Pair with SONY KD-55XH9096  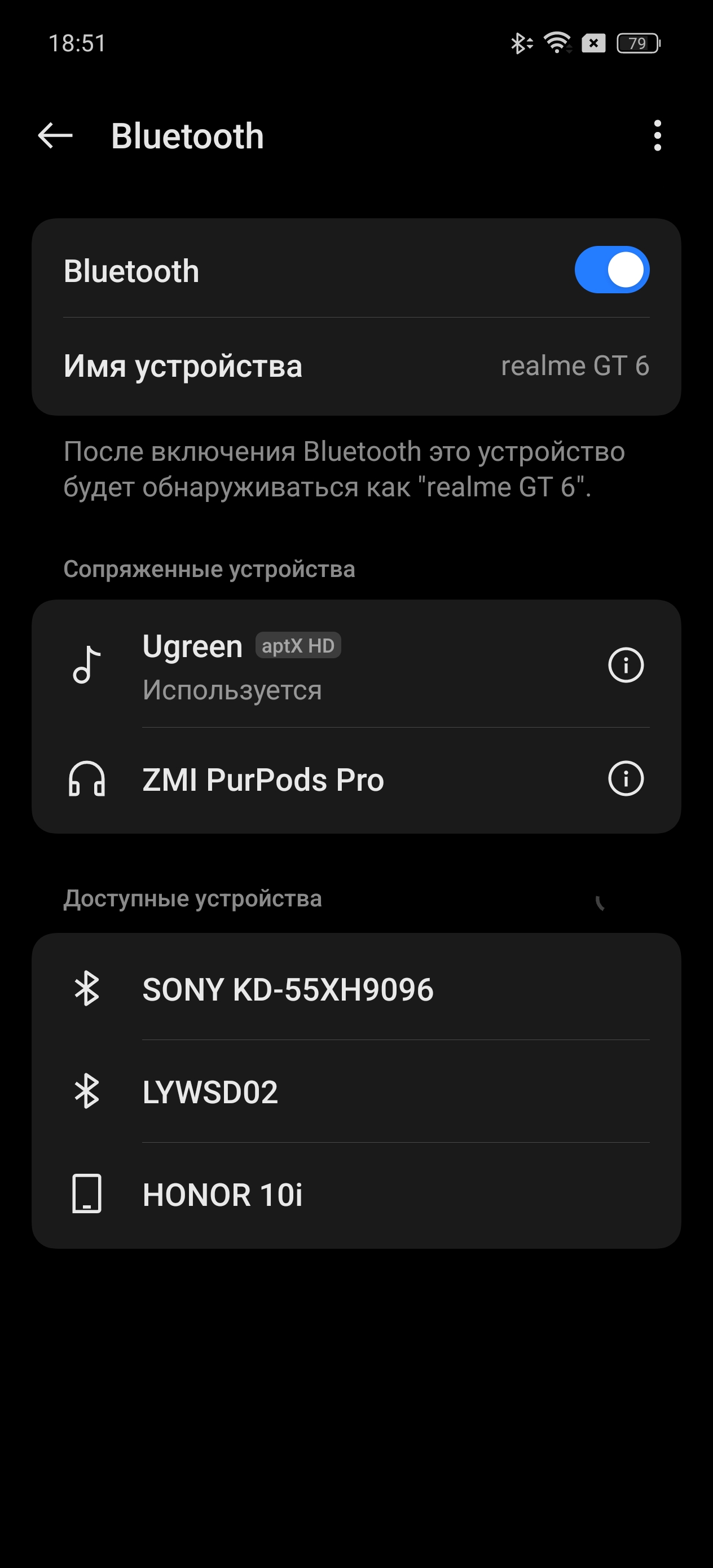[x=356, y=989]
